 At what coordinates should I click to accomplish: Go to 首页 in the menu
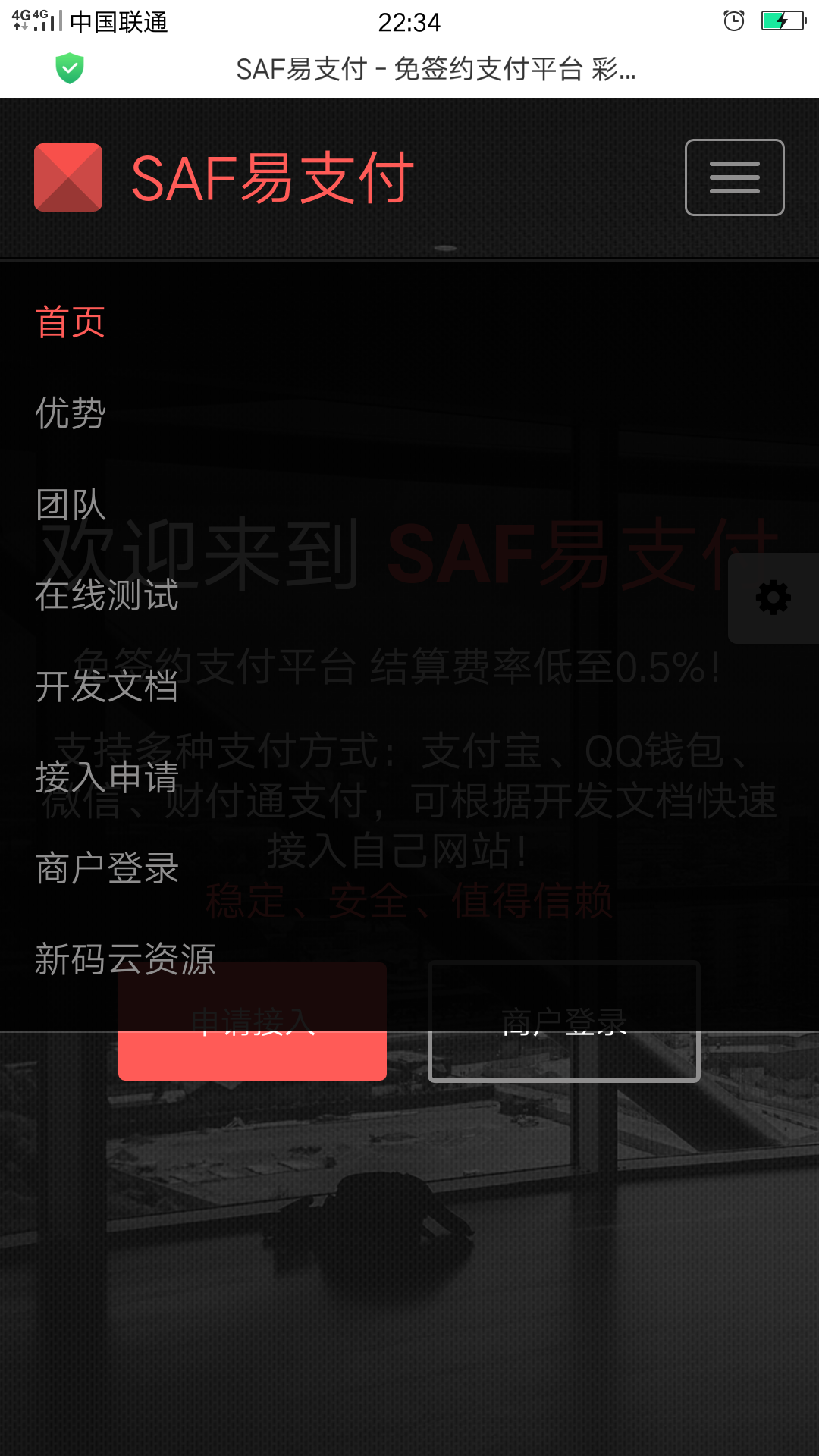(70, 322)
